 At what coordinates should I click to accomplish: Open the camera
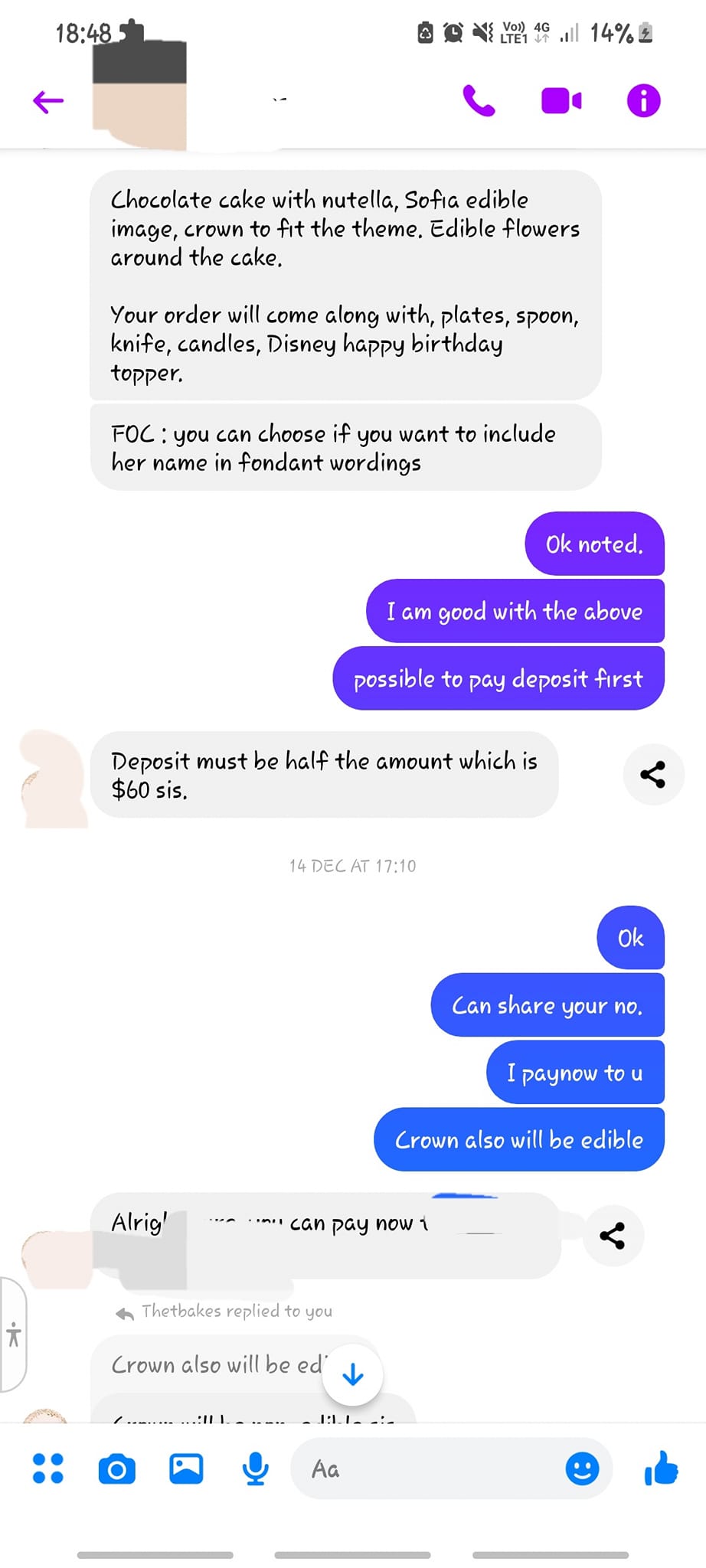coord(117,1469)
